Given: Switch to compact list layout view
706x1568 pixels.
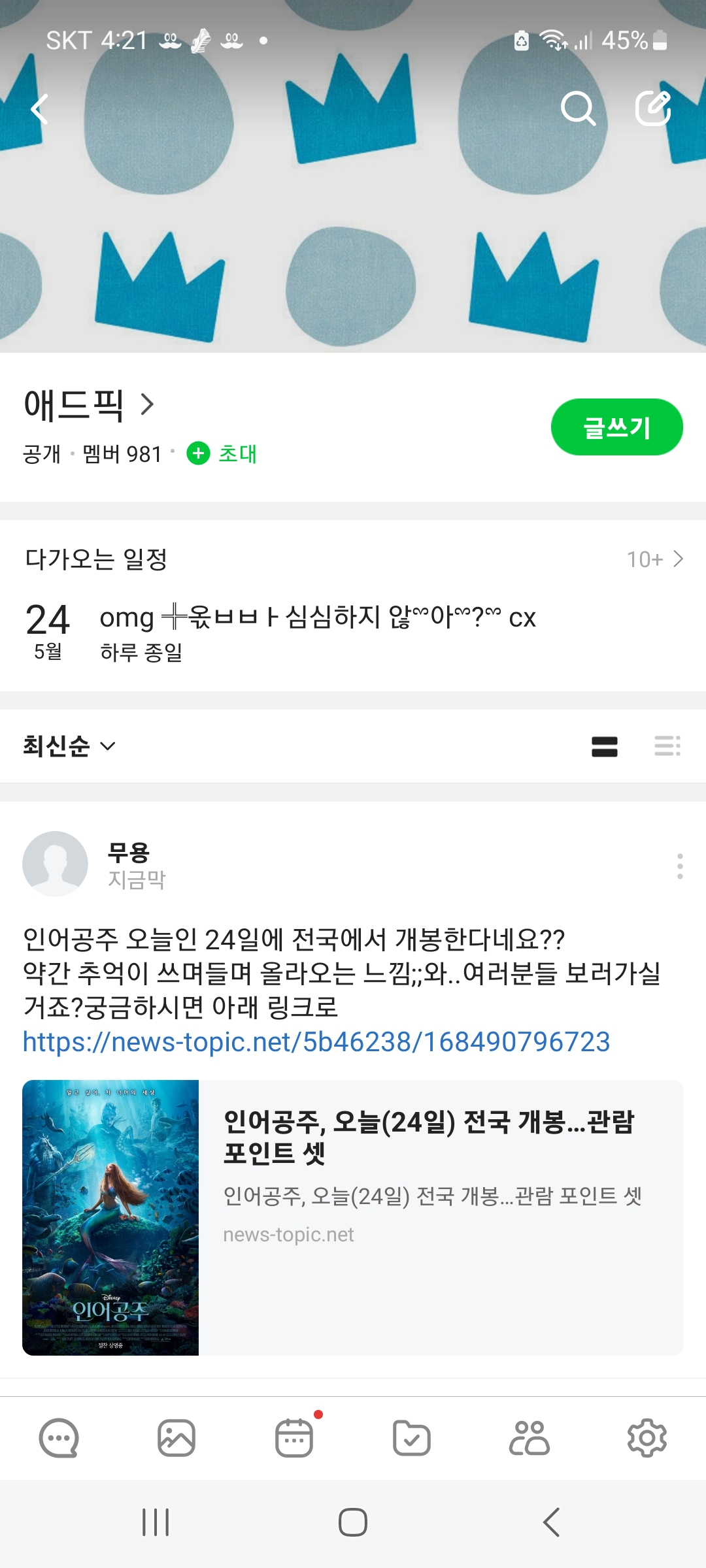Looking at the screenshot, I should pos(666,746).
